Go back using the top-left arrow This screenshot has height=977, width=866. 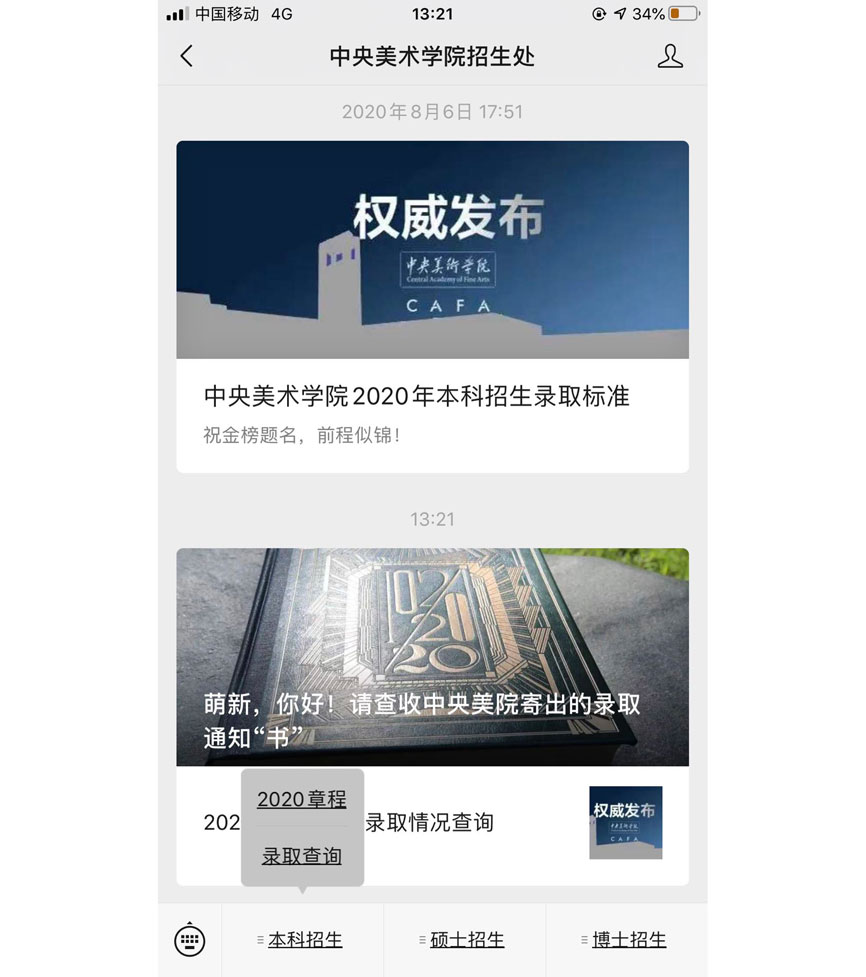[x=187, y=56]
